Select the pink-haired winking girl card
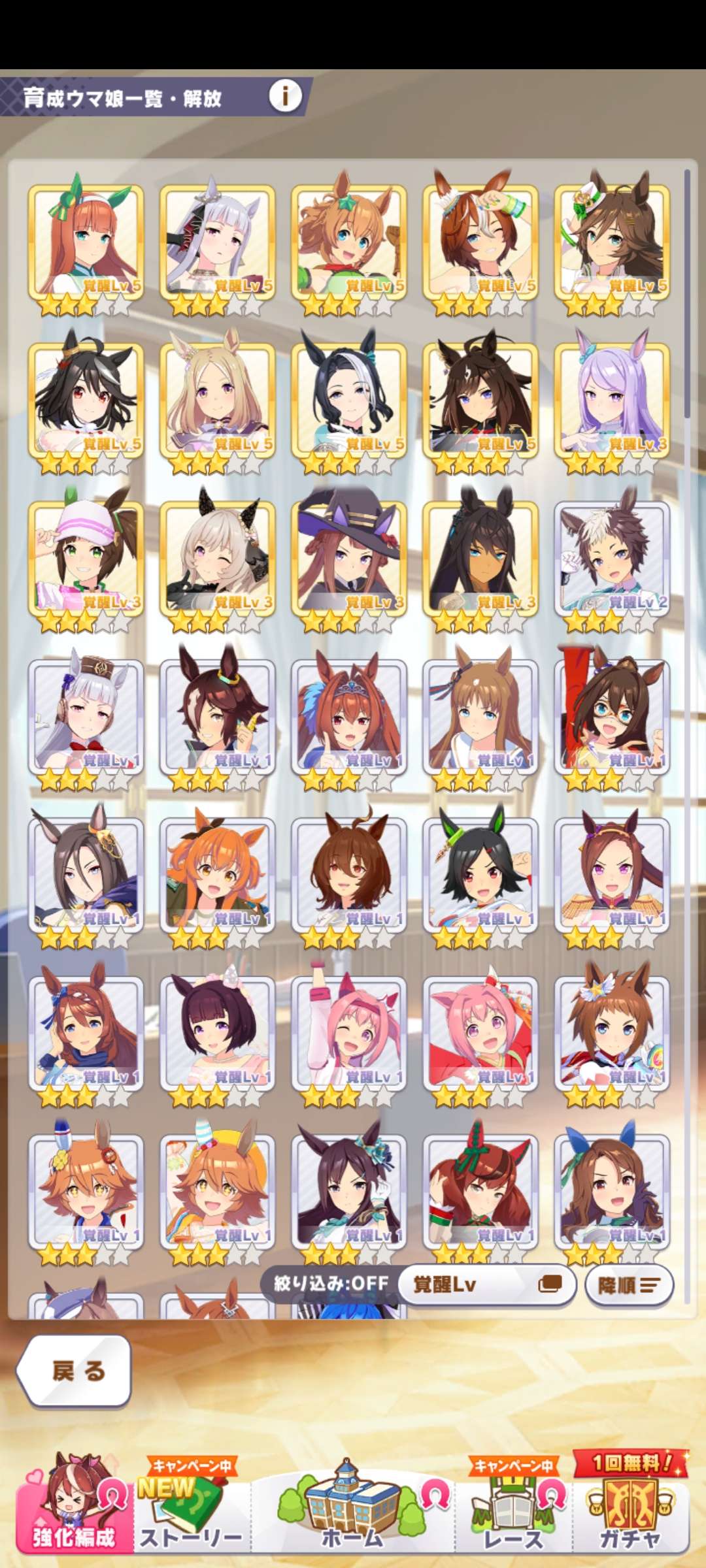This screenshot has width=706, height=1568. coord(348,1034)
